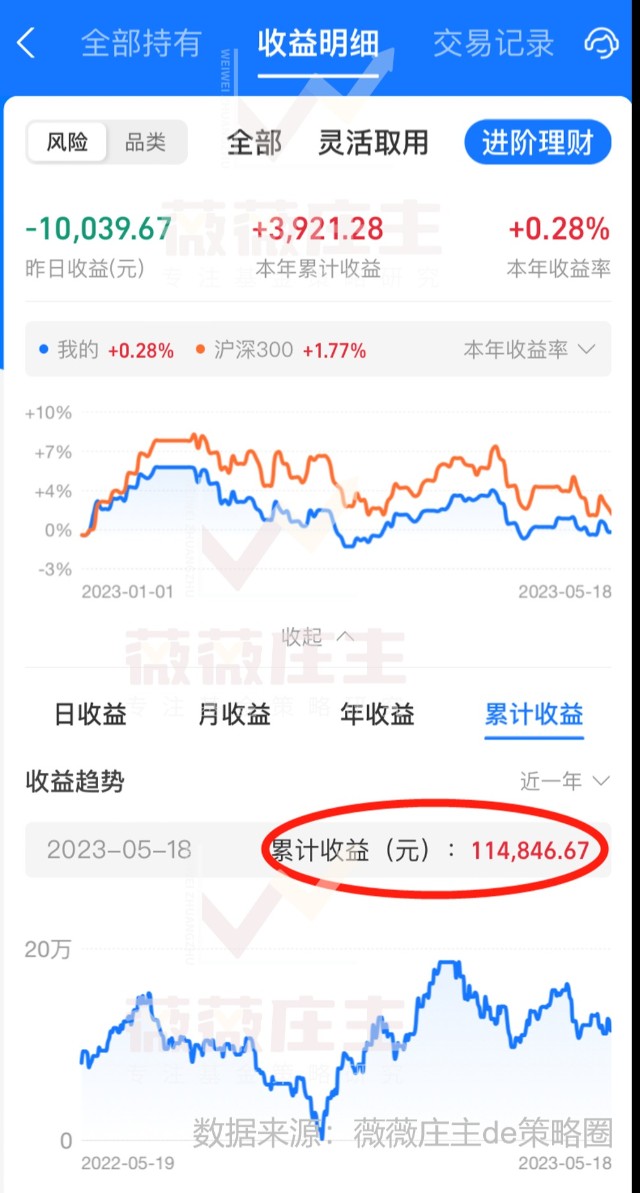Collapse the chart with 收起

tap(318, 637)
